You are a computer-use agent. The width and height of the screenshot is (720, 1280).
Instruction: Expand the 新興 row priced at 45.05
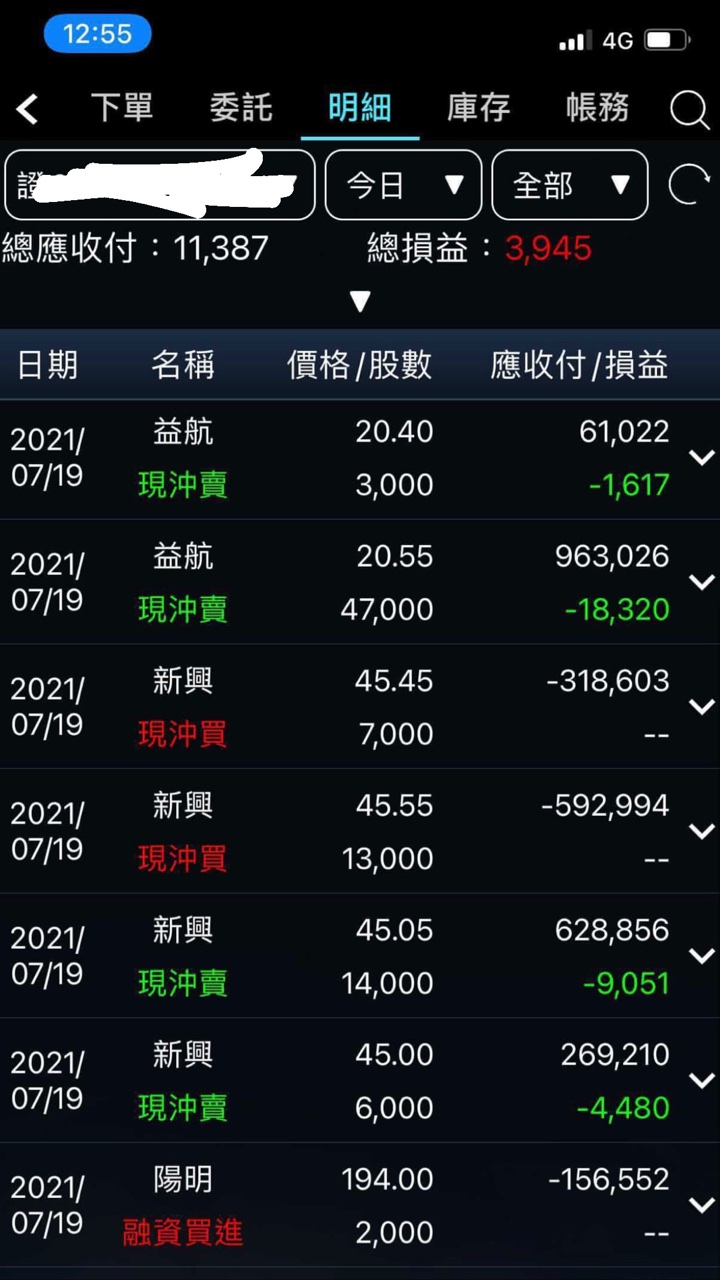pos(702,956)
